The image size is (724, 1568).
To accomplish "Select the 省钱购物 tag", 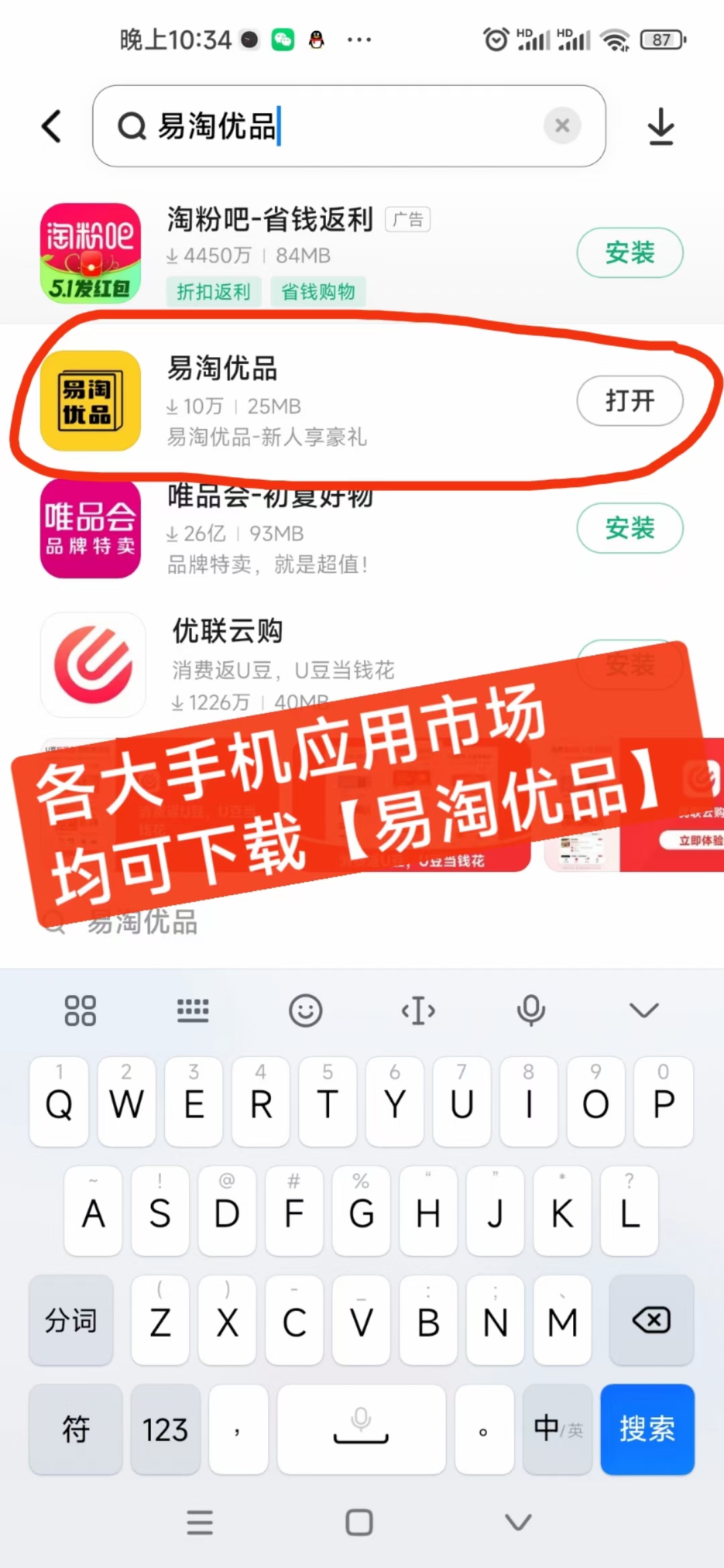I will [318, 291].
